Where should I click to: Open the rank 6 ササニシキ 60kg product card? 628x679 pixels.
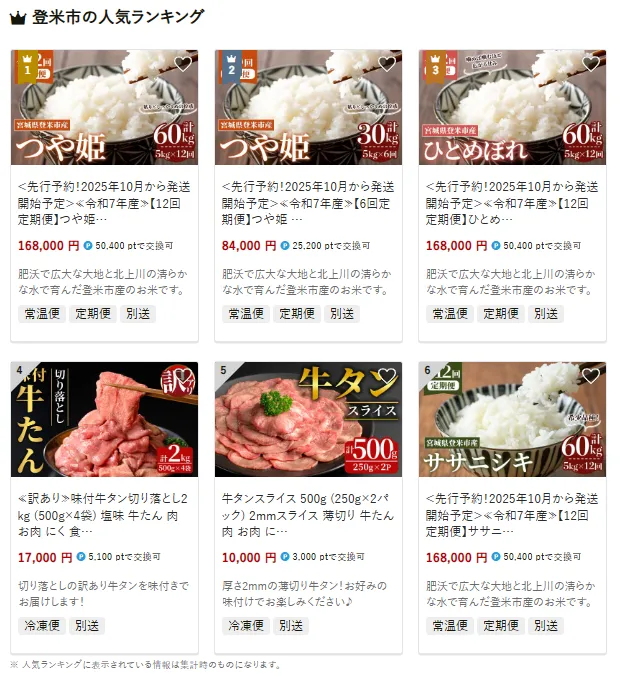[512, 513]
